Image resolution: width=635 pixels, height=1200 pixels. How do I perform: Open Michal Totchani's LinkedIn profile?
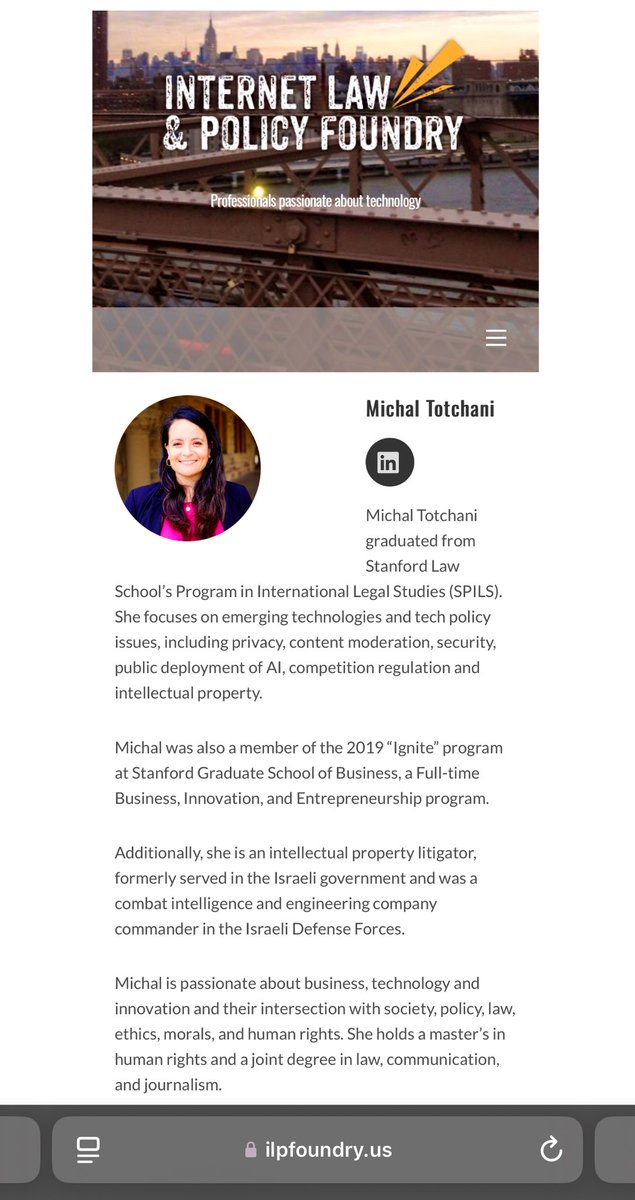389,462
